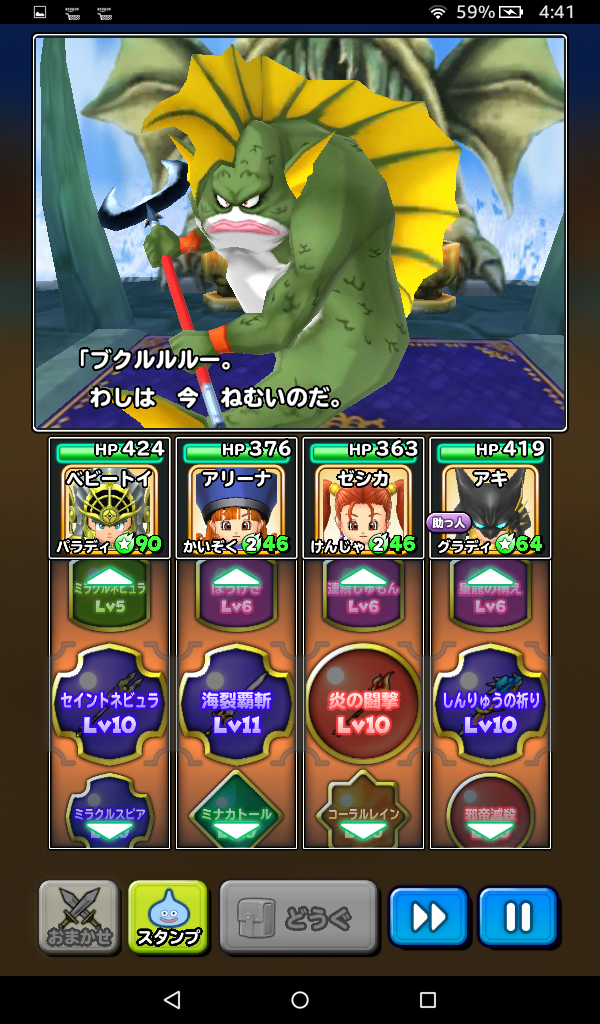This screenshot has height=1024, width=600.
Task: Use しんりゅうの祈り Lv10 skill
Action: pyautogui.click(x=490, y=709)
